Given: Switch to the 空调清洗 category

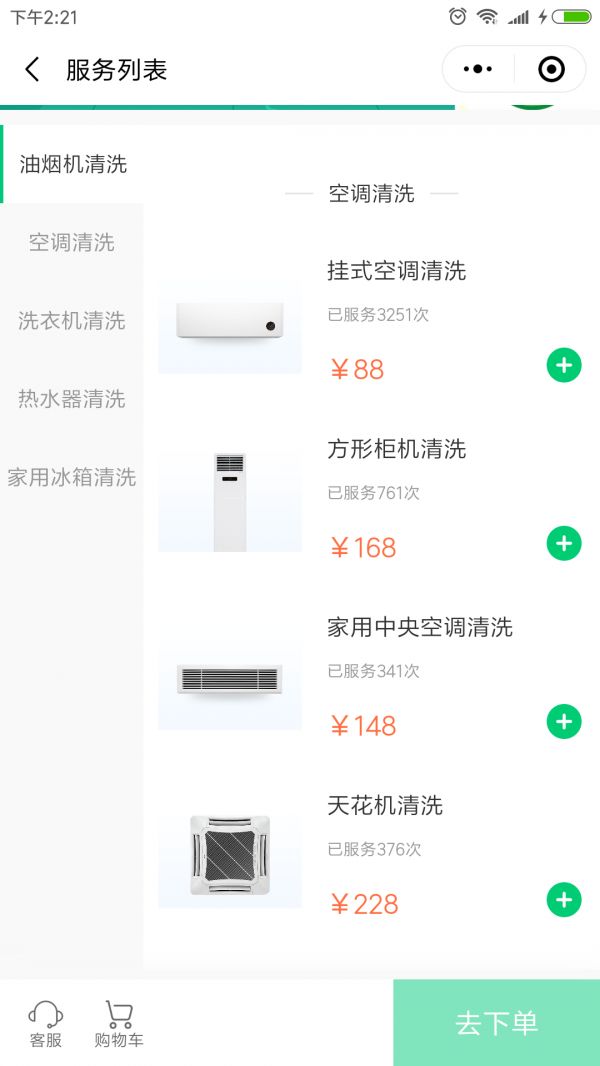Looking at the screenshot, I should point(72,242).
